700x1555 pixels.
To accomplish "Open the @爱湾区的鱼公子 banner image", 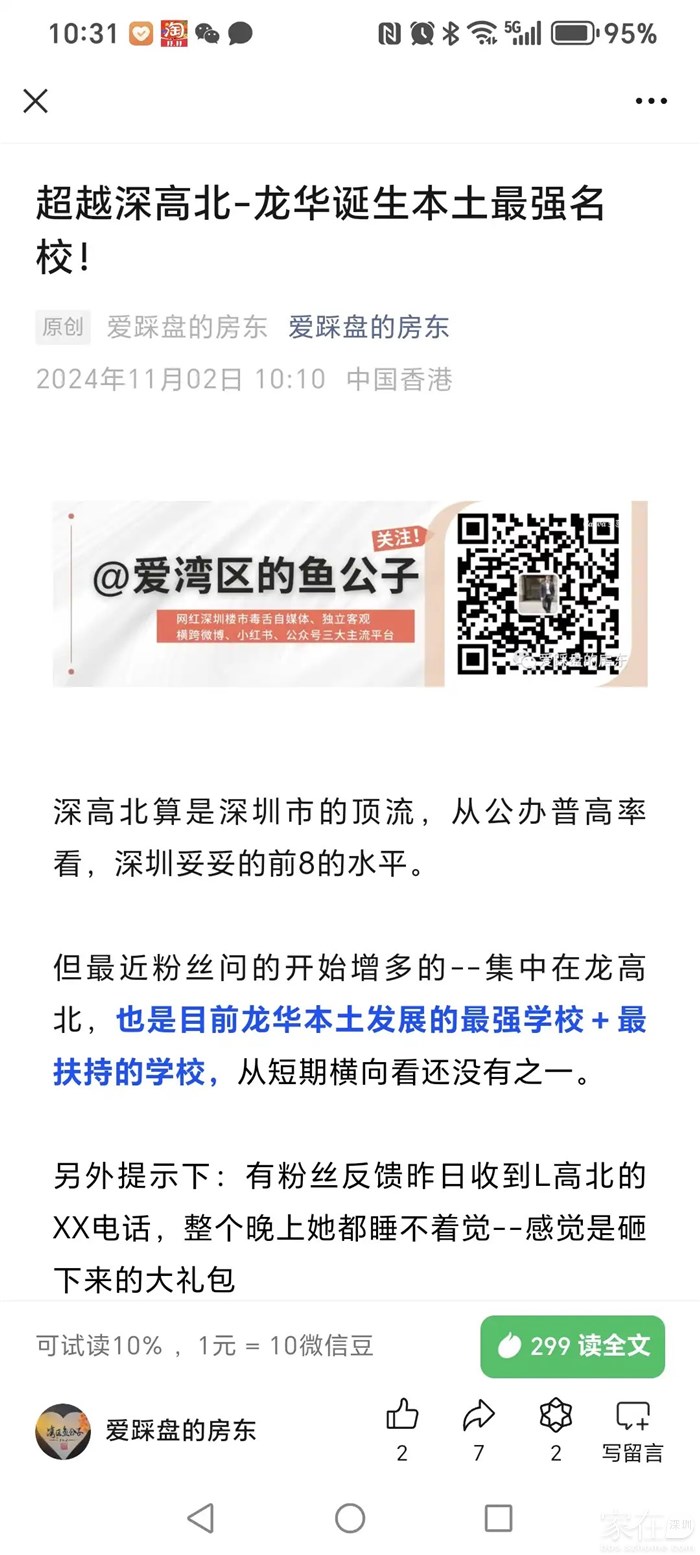I will (x=350, y=593).
